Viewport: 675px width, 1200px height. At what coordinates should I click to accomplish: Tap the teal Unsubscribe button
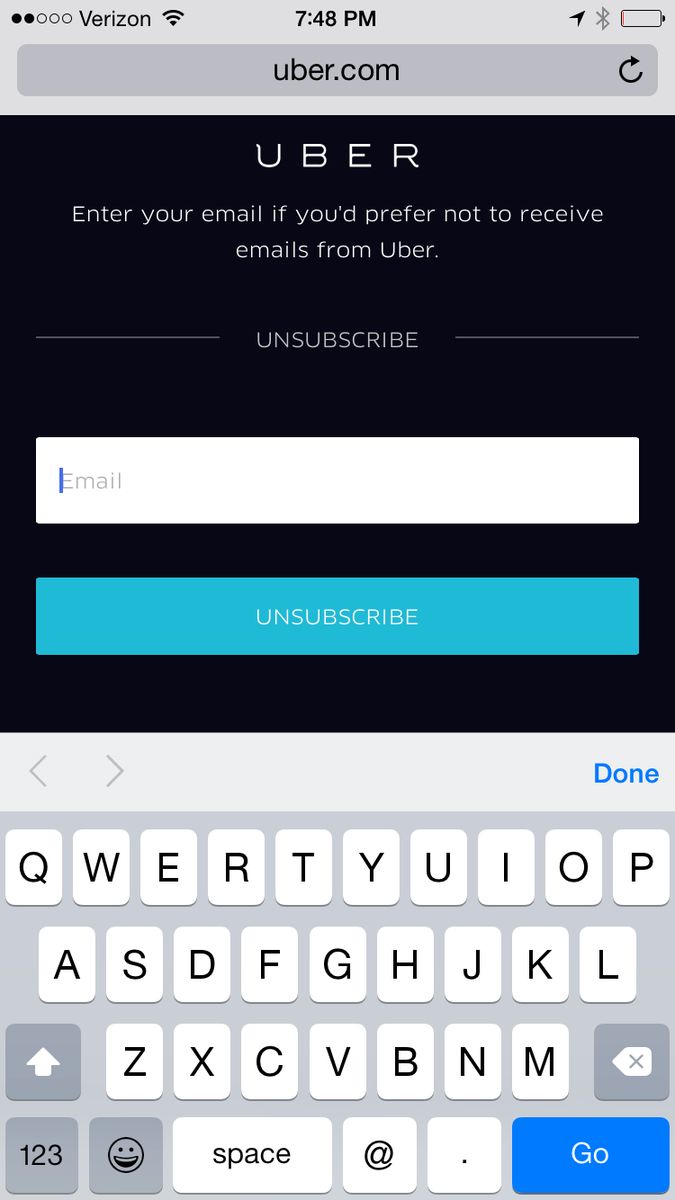click(337, 616)
